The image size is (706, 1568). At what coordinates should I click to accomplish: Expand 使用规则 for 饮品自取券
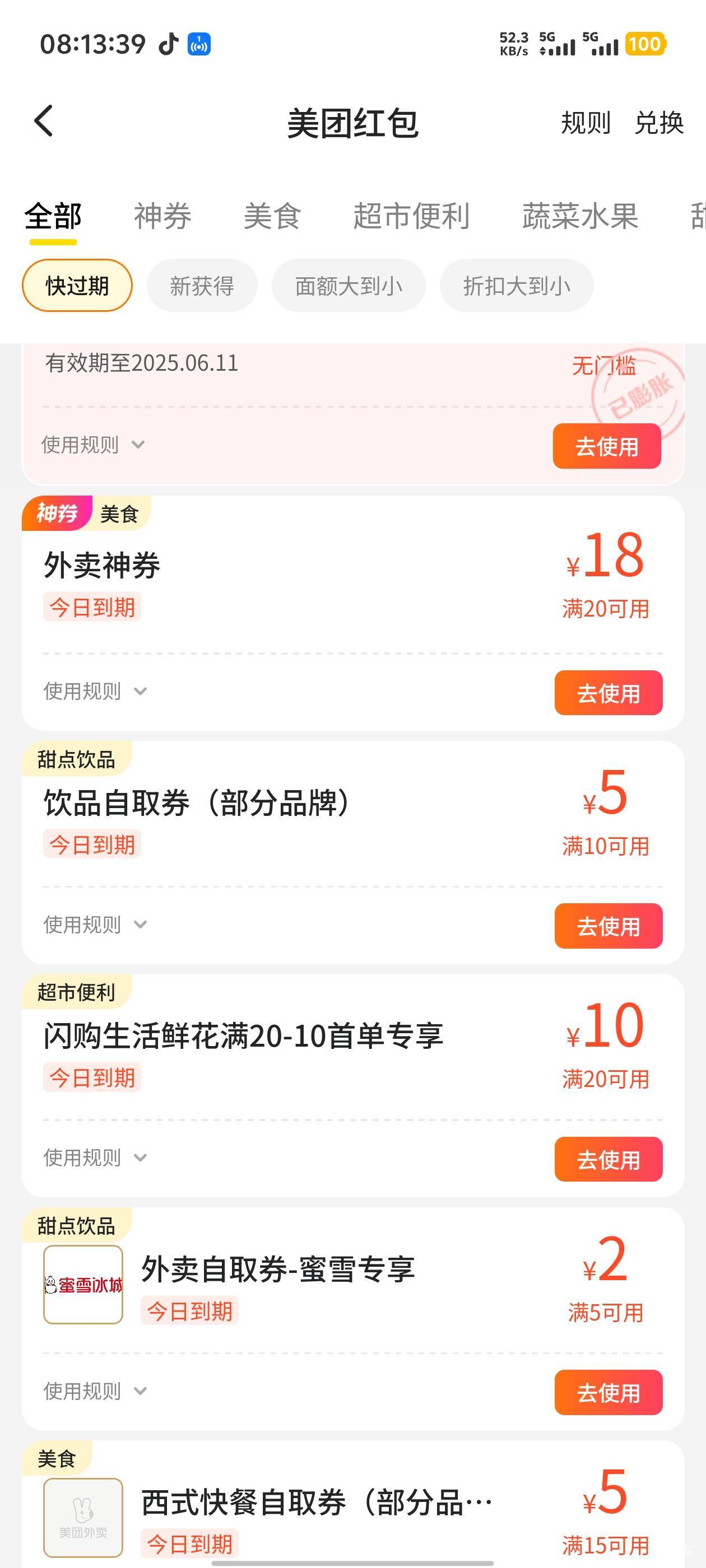(95, 925)
